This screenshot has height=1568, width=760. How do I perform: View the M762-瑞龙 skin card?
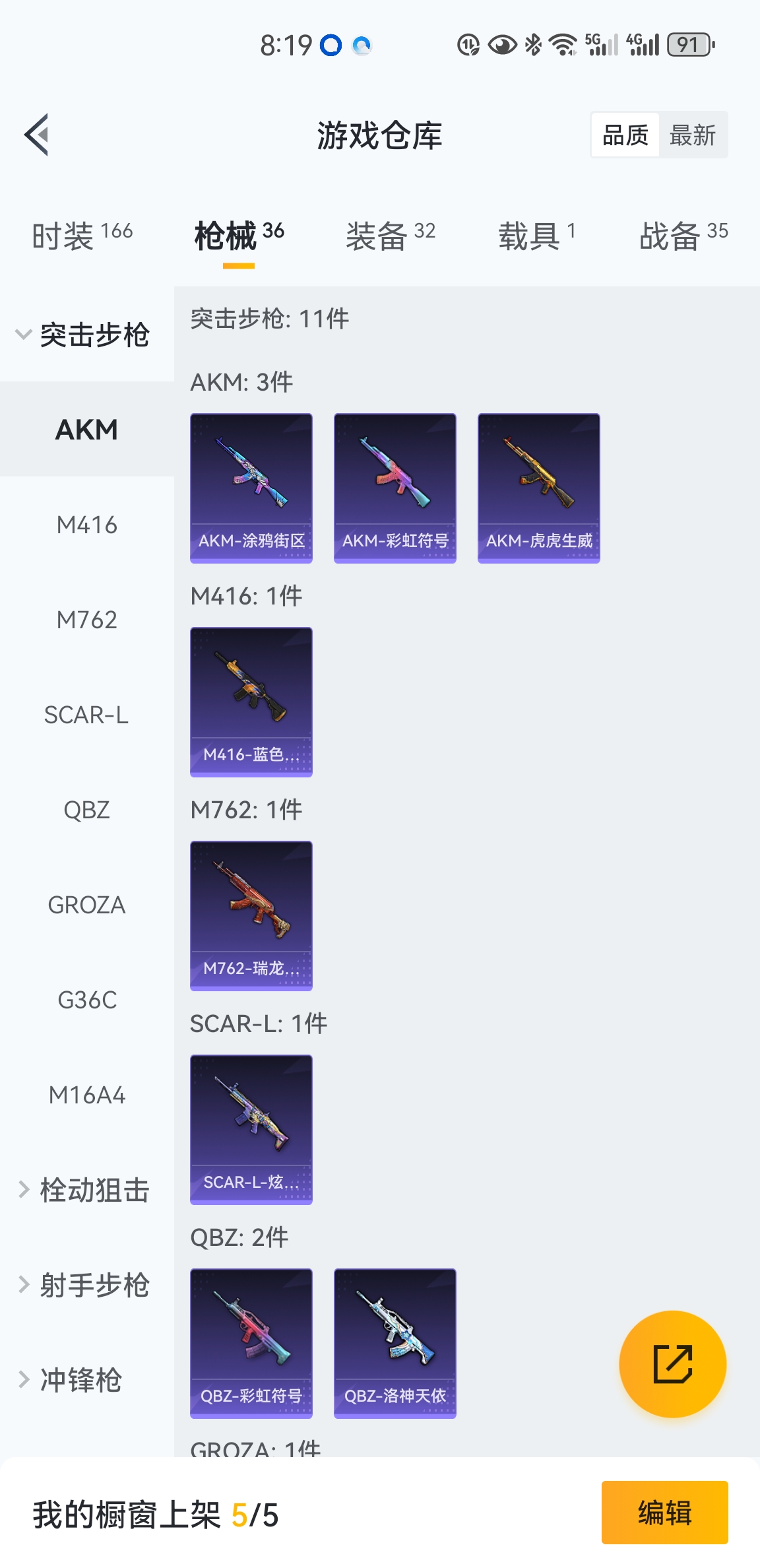point(251,916)
